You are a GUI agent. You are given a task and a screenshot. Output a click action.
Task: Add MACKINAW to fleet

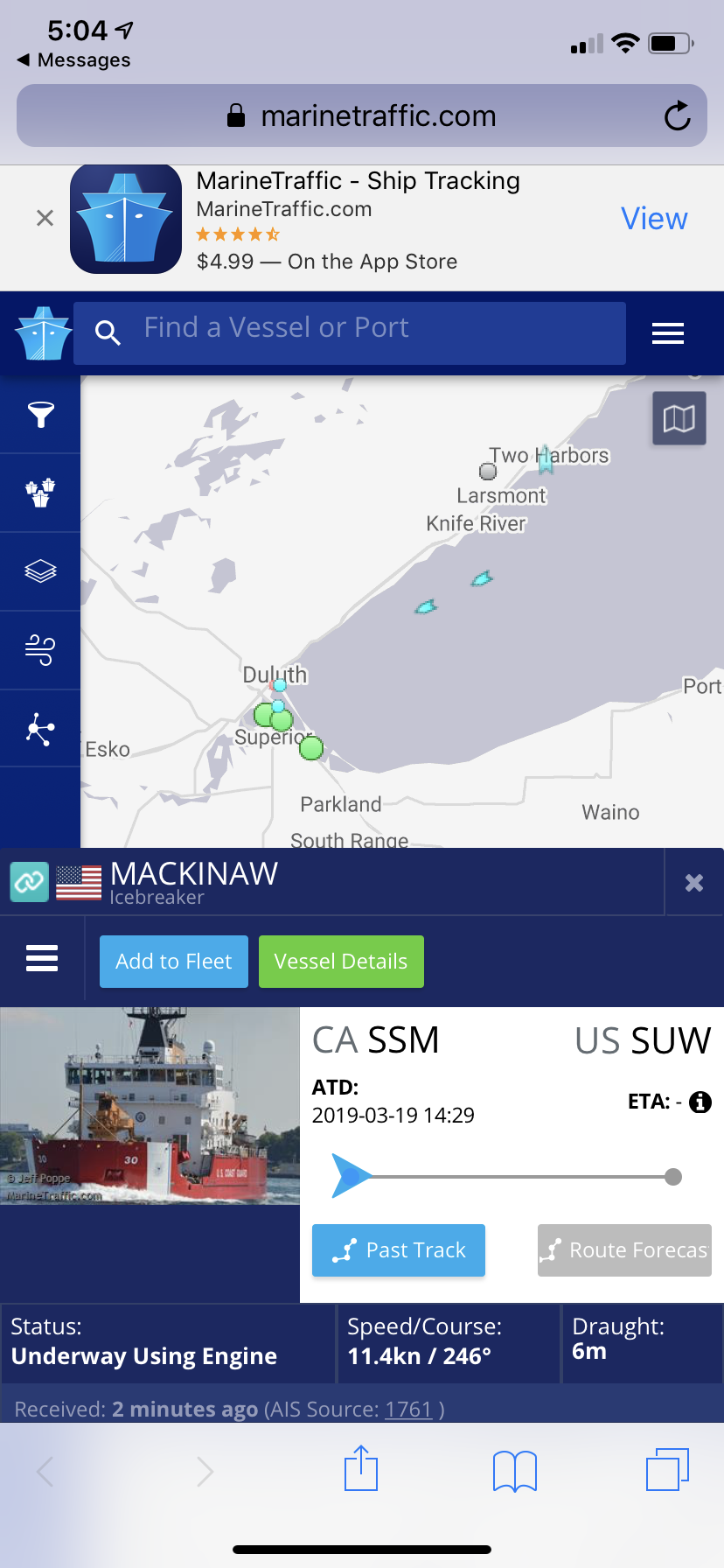coord(174,962)
